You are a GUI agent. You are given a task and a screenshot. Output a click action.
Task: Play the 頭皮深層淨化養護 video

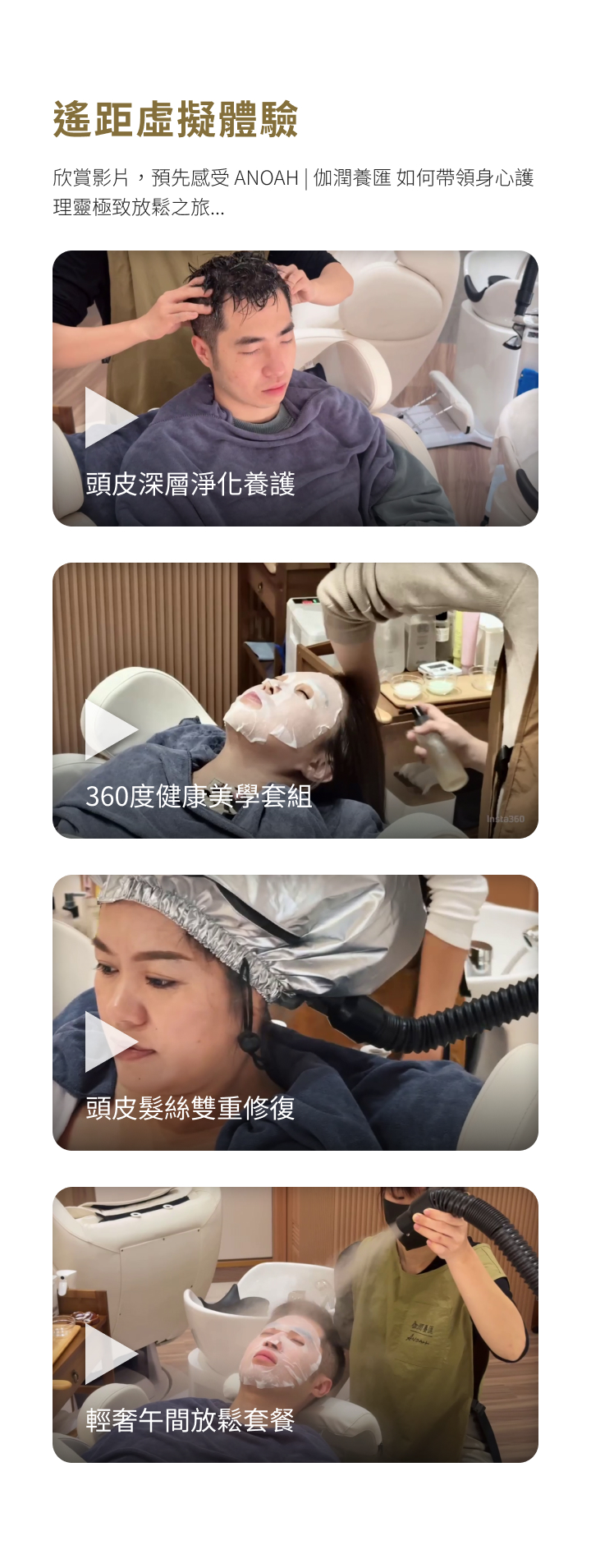coord(109,417)
